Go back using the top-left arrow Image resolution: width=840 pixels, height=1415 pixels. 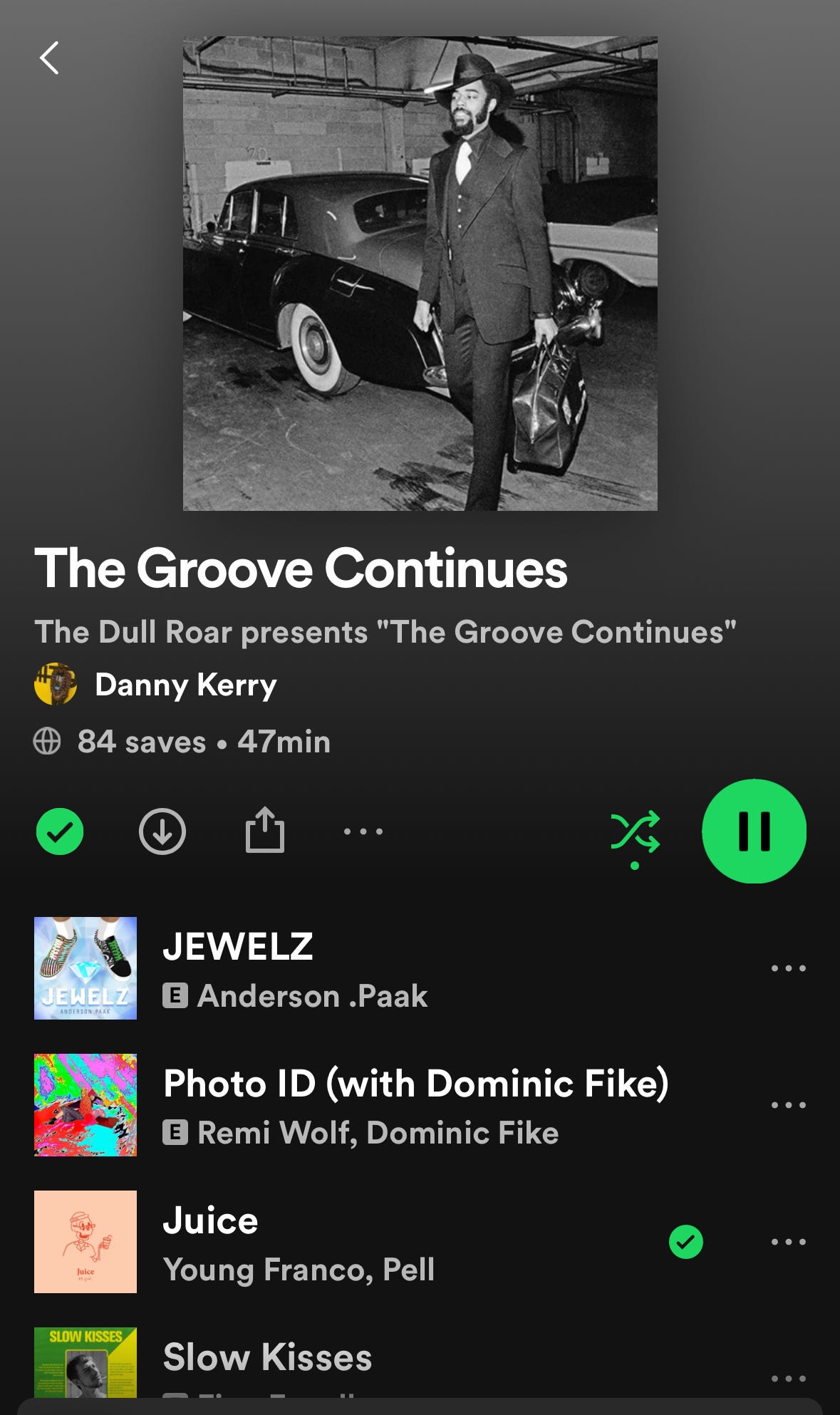(49, 58)
